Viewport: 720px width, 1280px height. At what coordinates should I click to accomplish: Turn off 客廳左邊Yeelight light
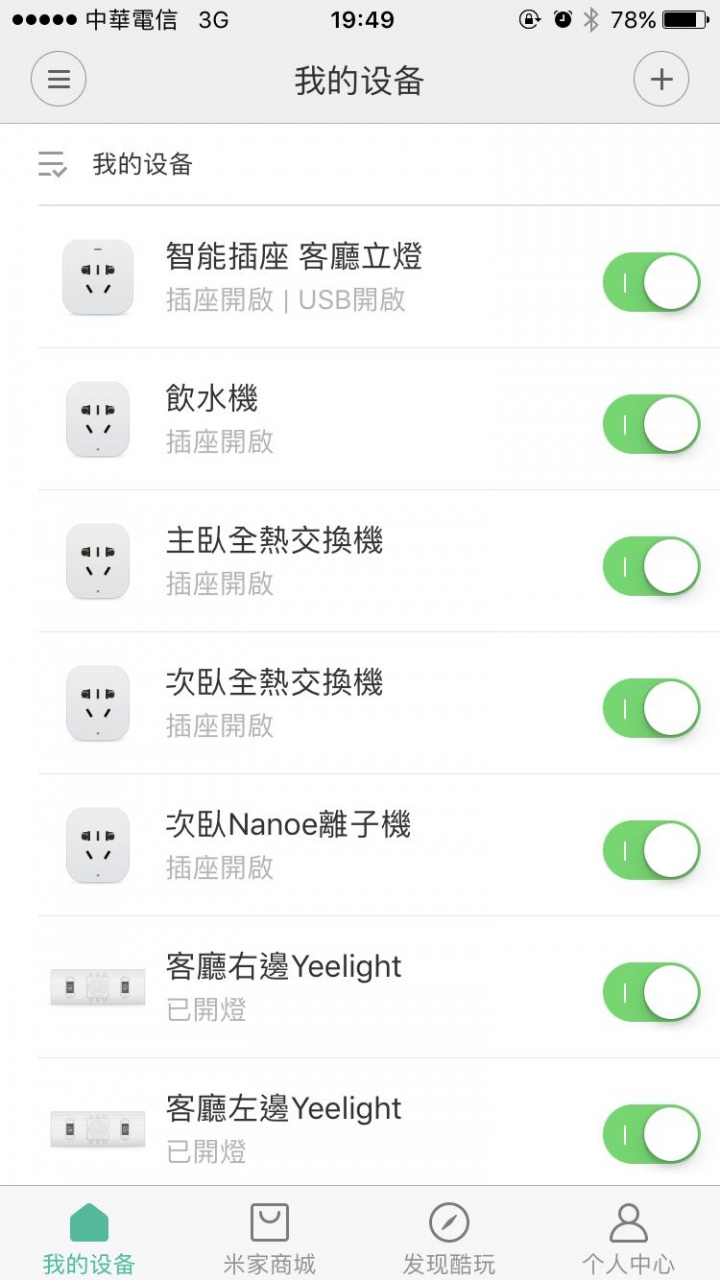651,1134
